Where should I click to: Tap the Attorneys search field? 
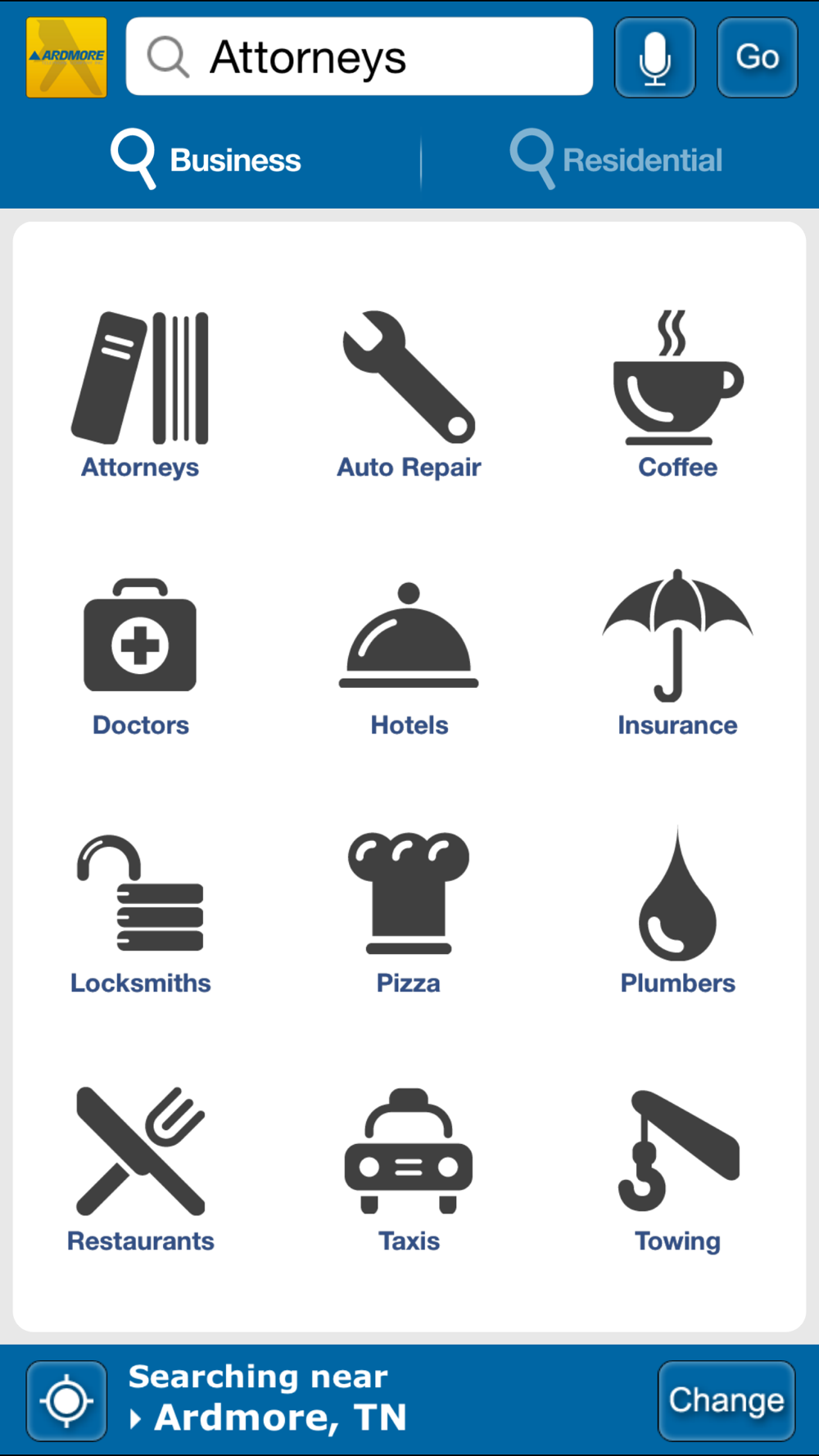(x=359, y=57)
